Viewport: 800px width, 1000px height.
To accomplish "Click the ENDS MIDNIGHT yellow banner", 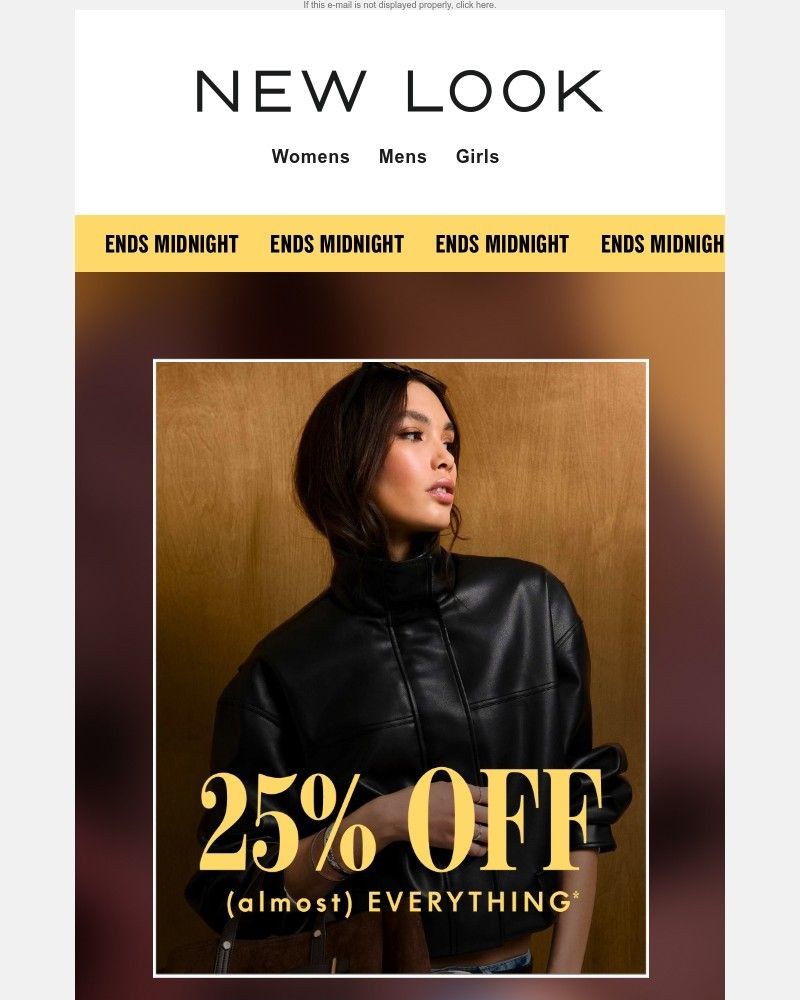I will point(400,245).
